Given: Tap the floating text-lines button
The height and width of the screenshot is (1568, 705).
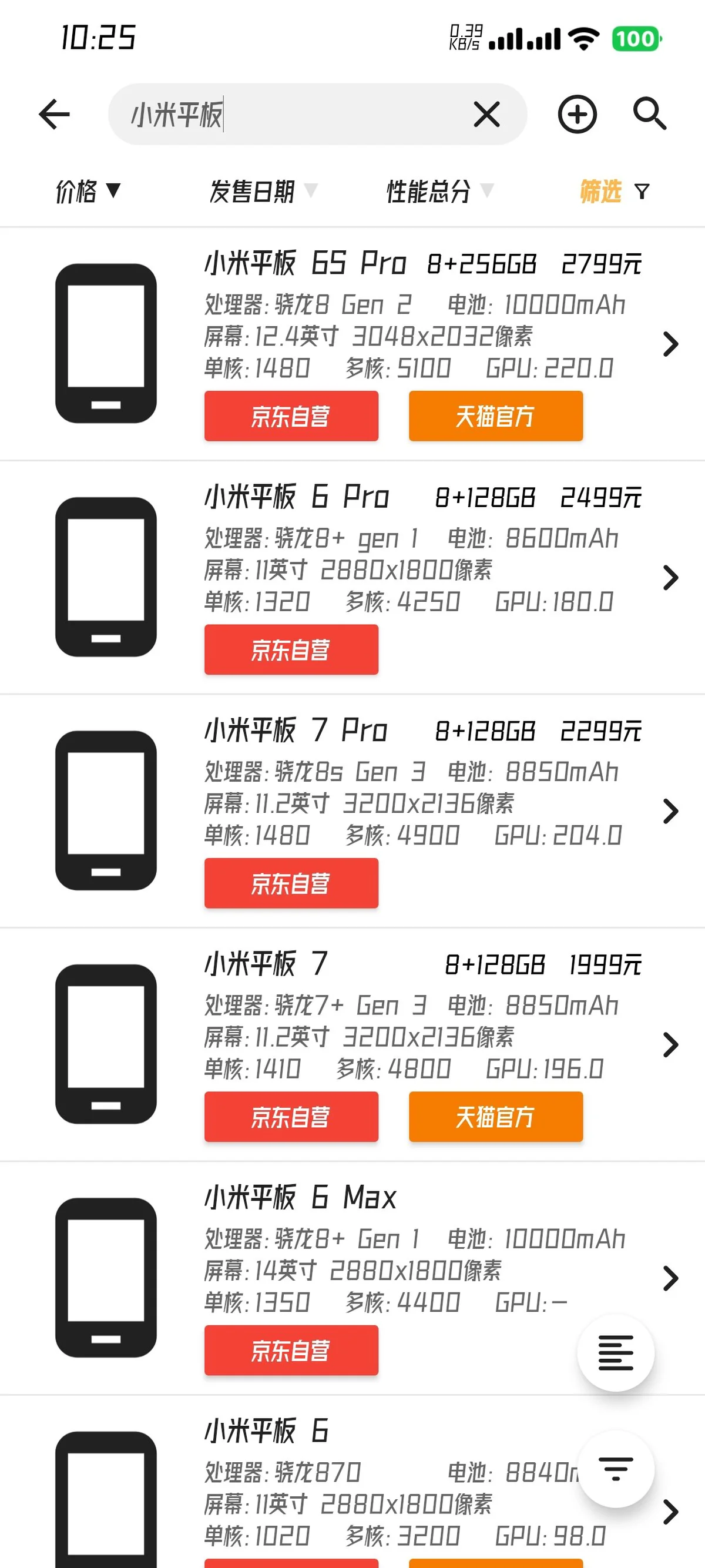Looking at the screenshot, I should click(x=616, y=1352).
